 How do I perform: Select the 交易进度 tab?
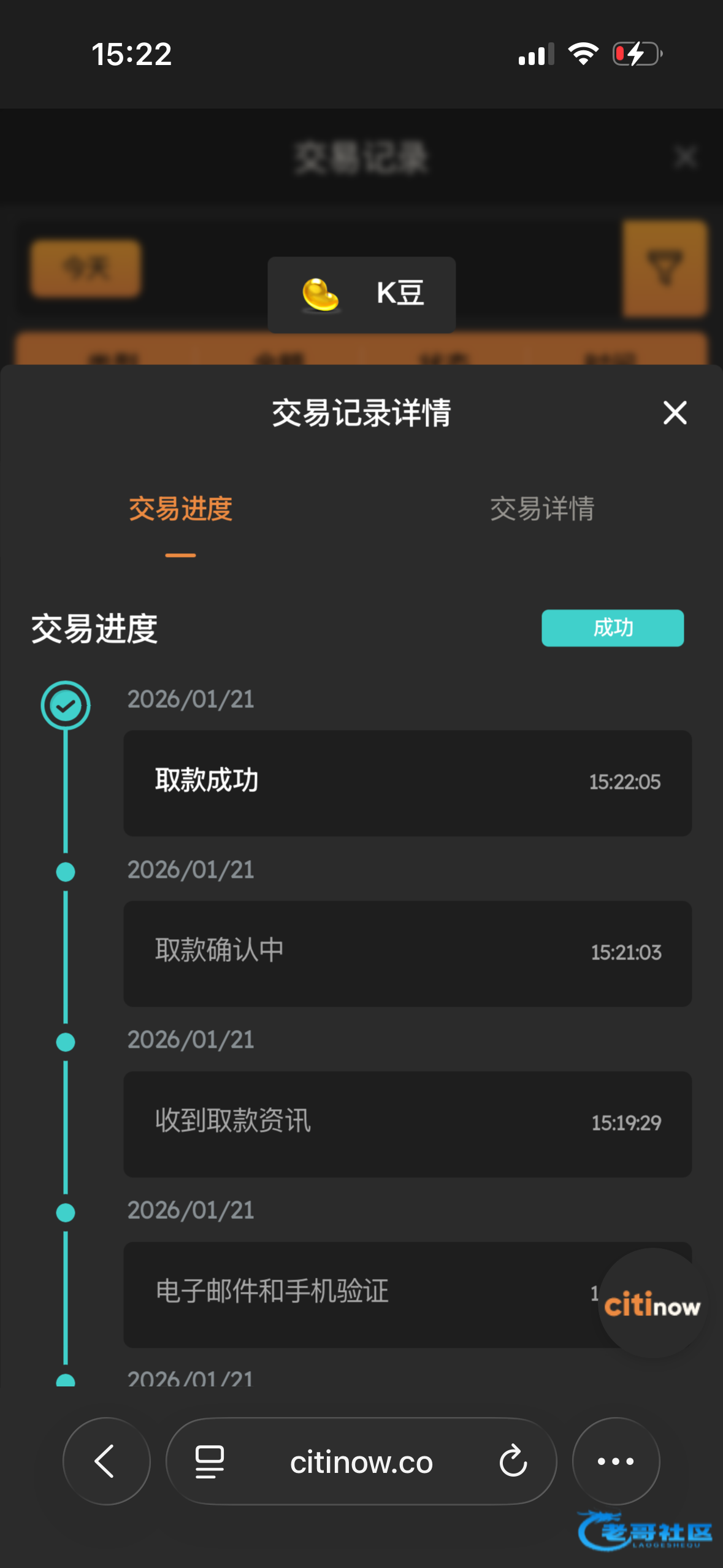point(180,509)
